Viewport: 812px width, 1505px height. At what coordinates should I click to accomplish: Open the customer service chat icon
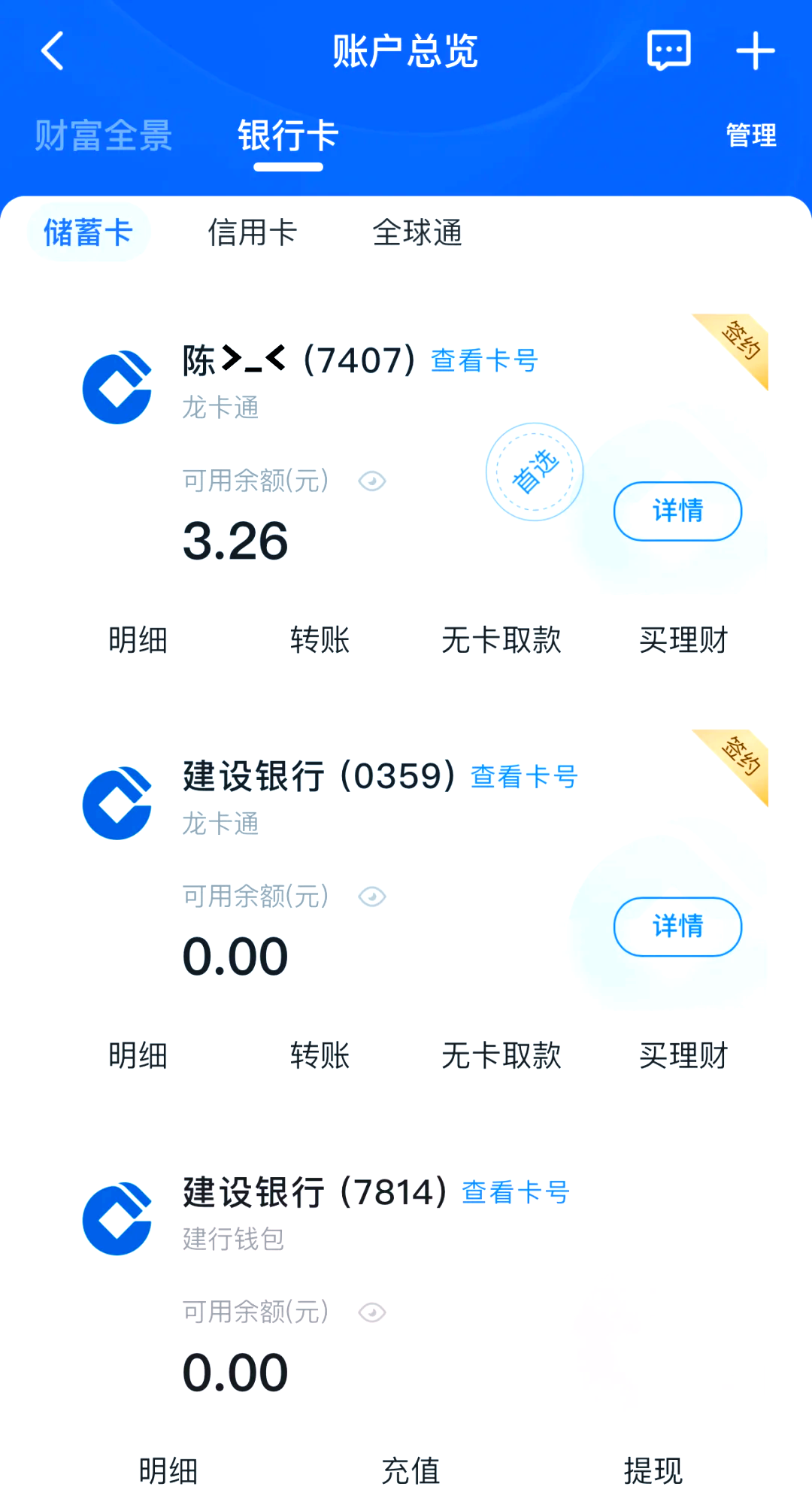tap(668, 51)
